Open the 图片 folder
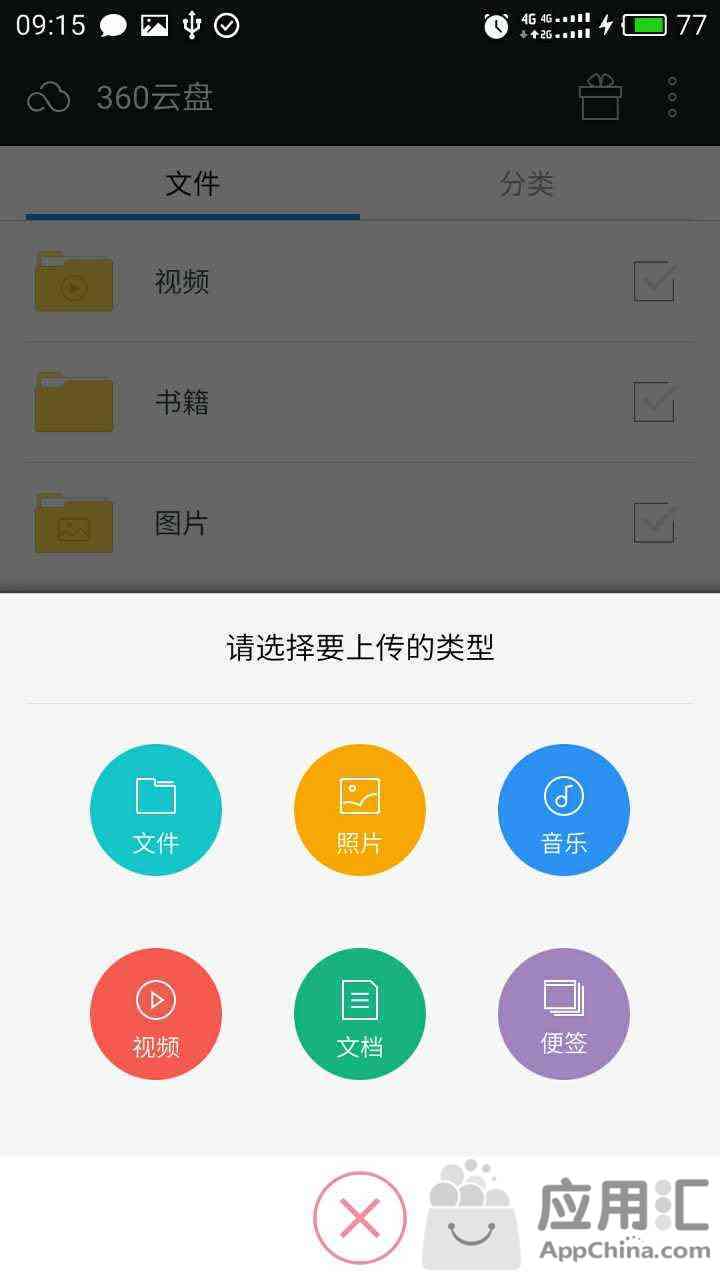The width and height of the screenshot is (720, 1280). click(x=182, y=524)
